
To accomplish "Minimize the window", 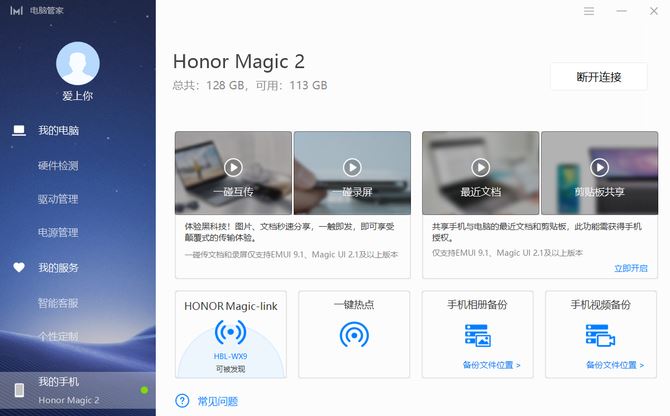I will click(x=620, y=11).
